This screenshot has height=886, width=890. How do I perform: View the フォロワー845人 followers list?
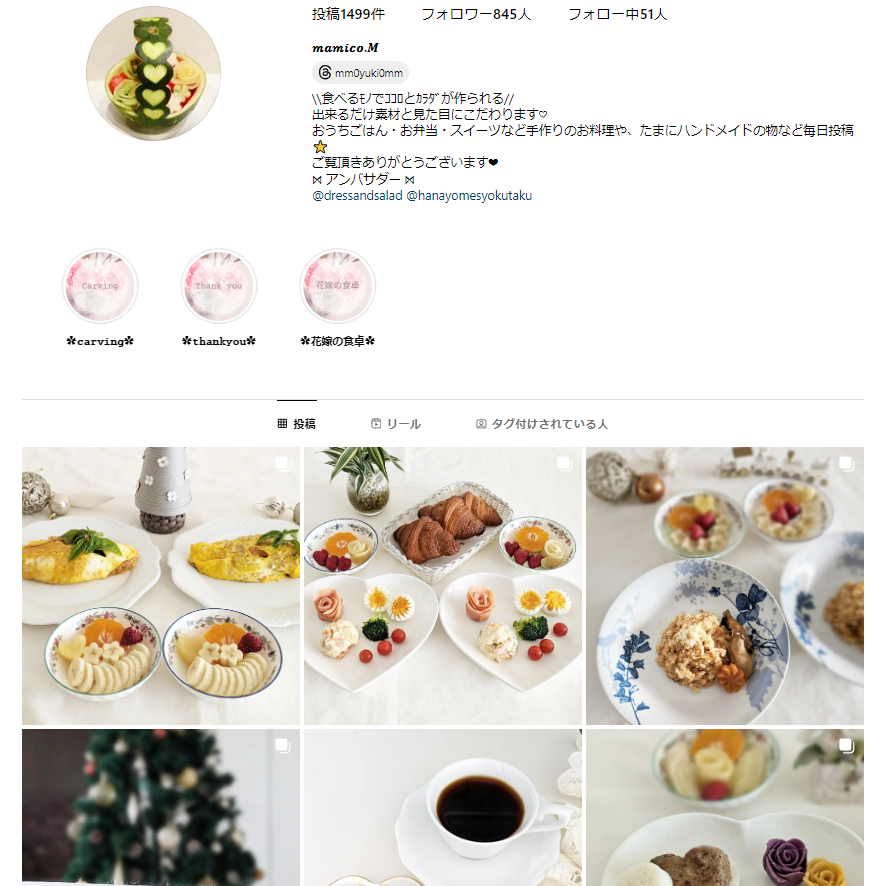(x=475, y=14)
